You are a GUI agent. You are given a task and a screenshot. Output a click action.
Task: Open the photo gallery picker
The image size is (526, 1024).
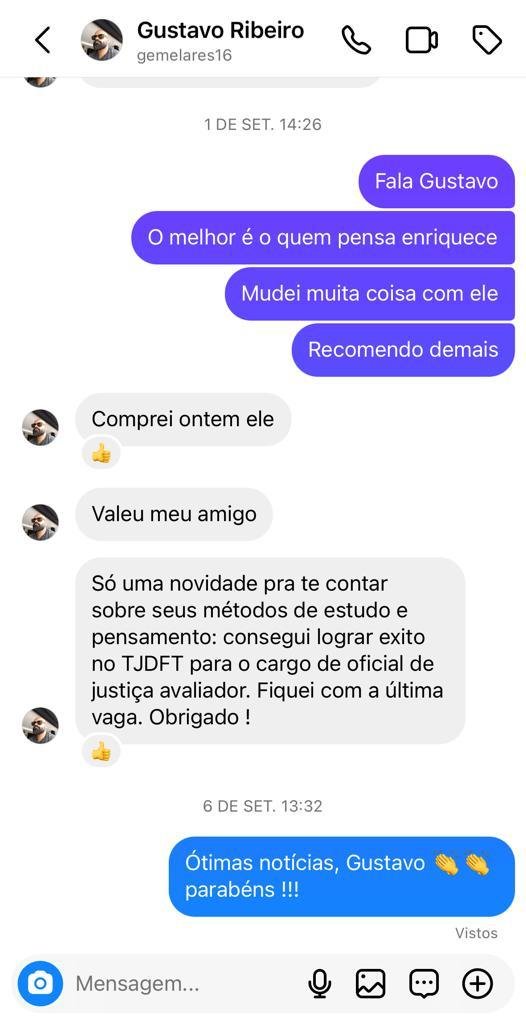click(x=370, y=983)
